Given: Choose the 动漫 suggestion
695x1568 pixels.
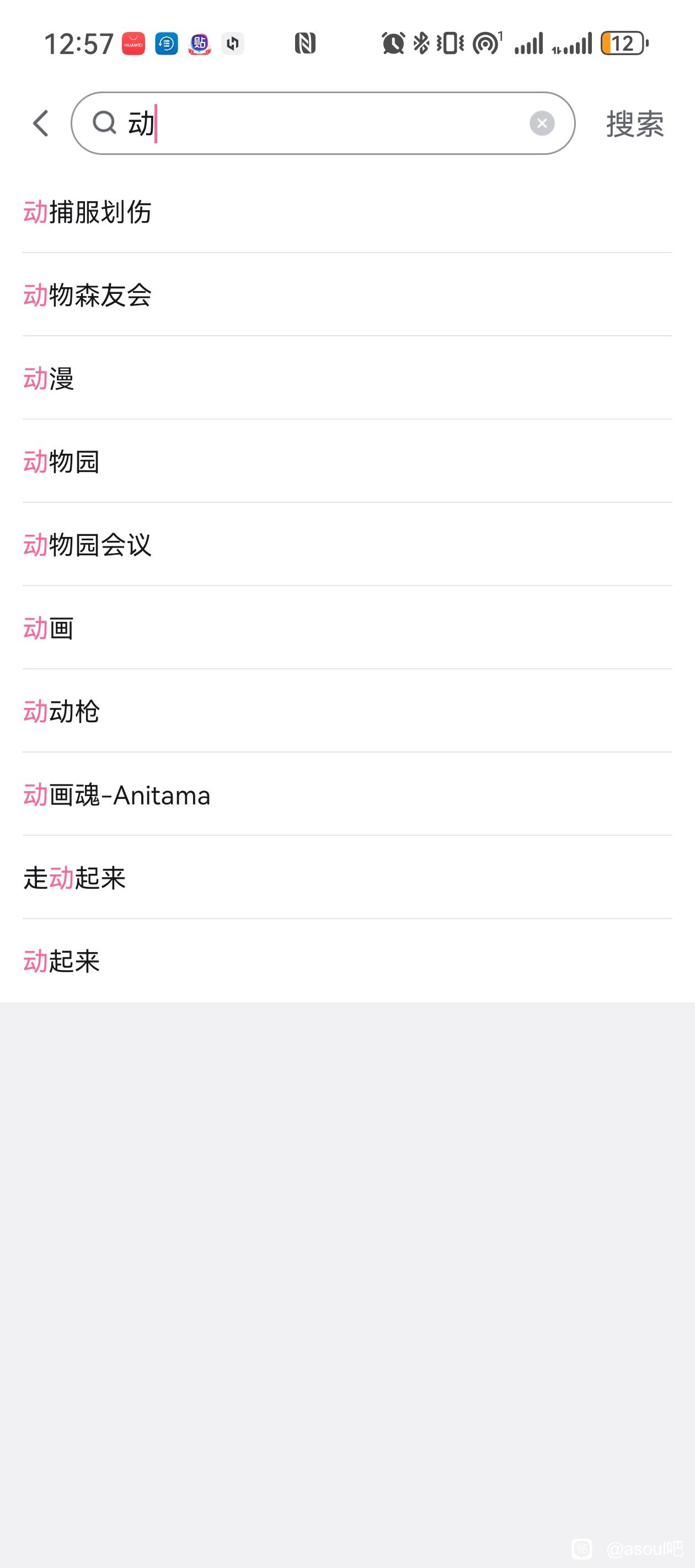Looking at the screenshot, I should point(49,379).
